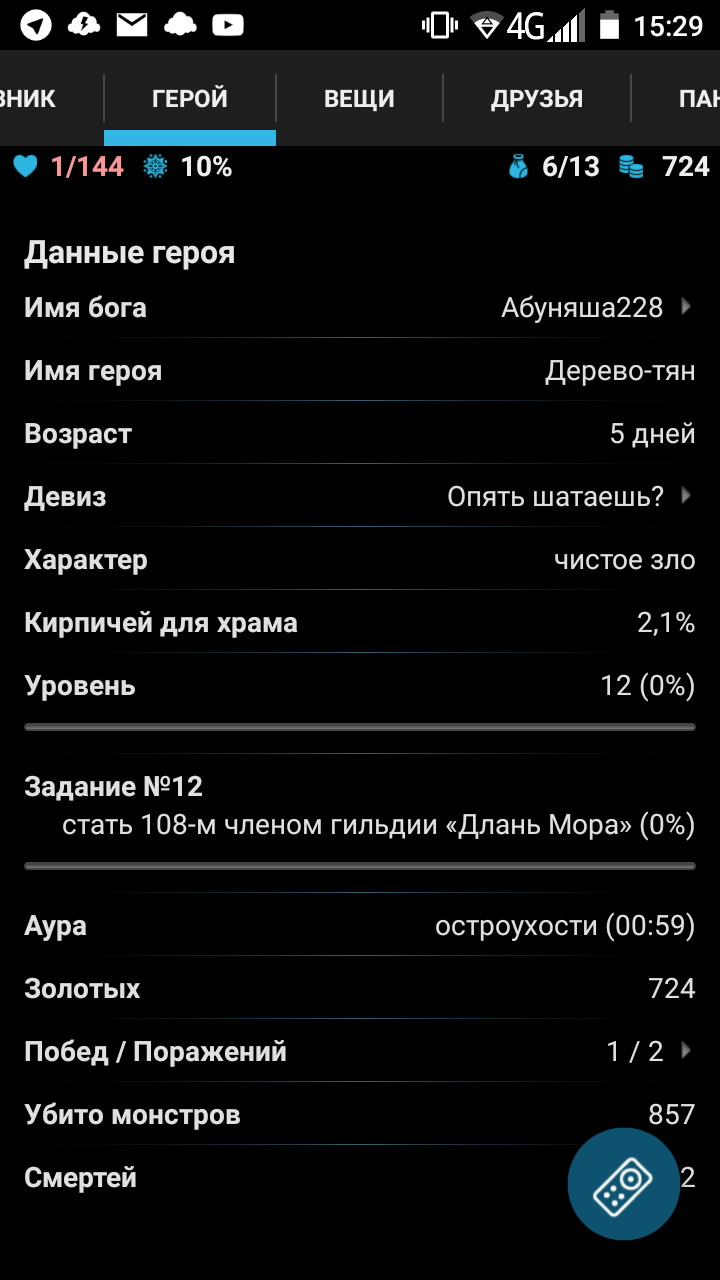
Task: Open the partially visible tab after Друзья
Action: pyautogui.click(x=676, y=98)
